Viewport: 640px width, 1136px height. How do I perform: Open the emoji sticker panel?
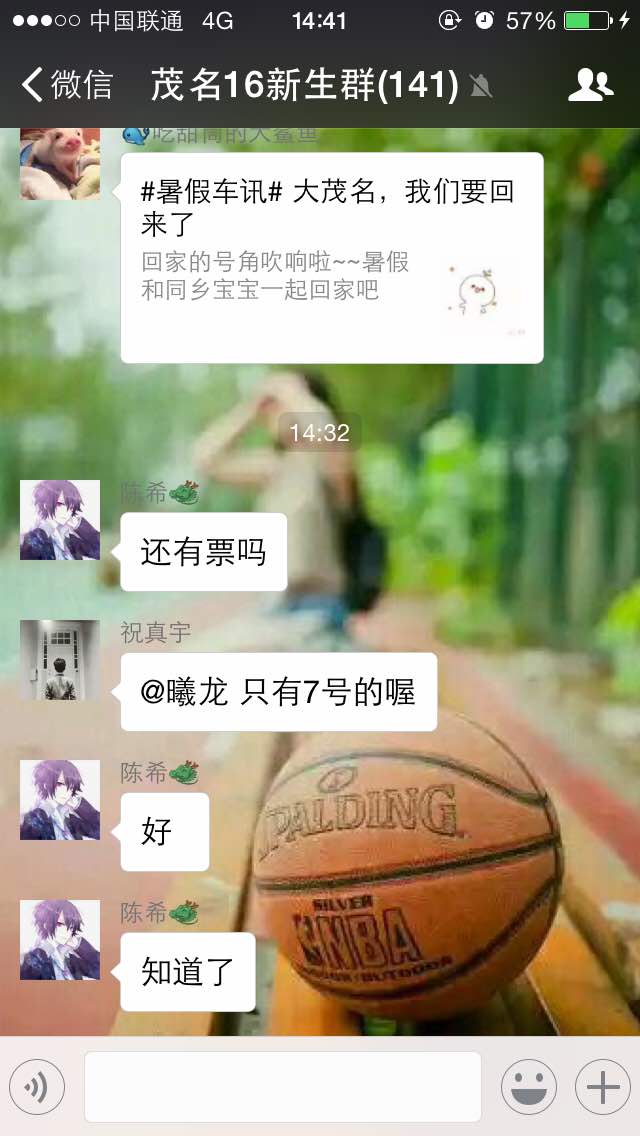tap(528, 1086)
